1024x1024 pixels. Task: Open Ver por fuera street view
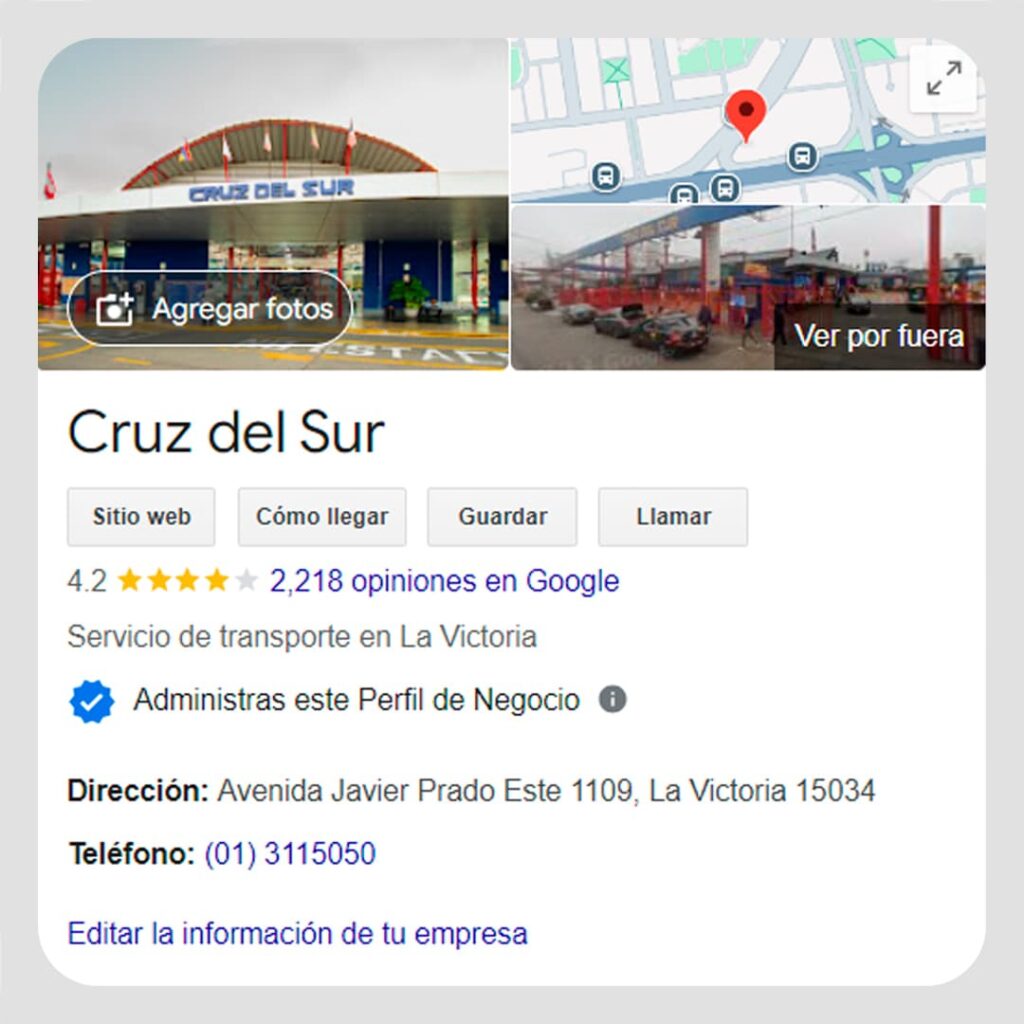point(878,337)
